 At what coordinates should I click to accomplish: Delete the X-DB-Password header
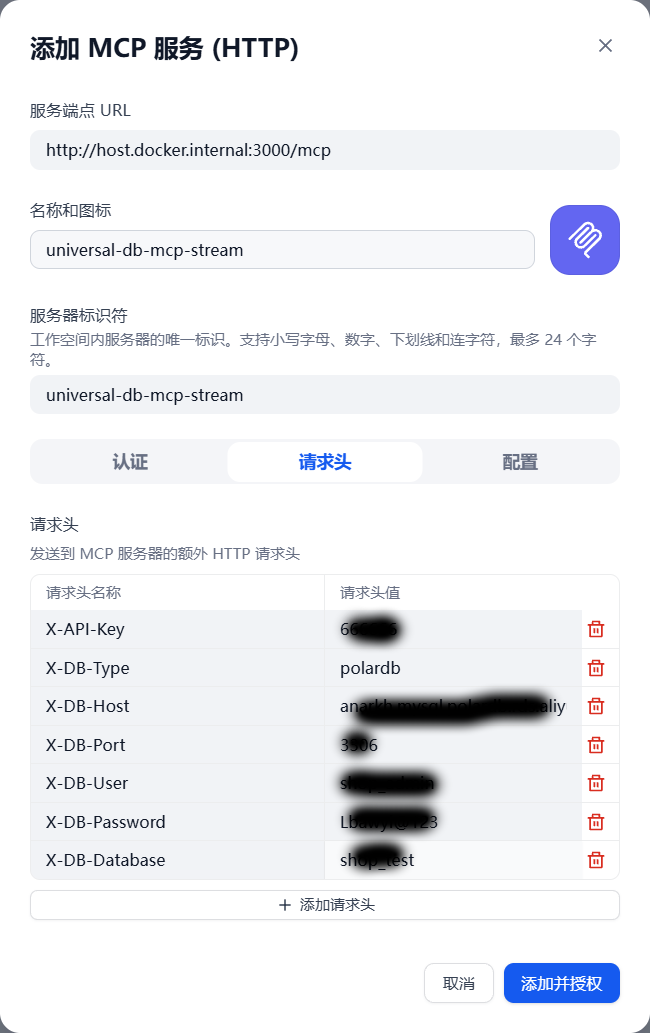(x=596, y=822)
